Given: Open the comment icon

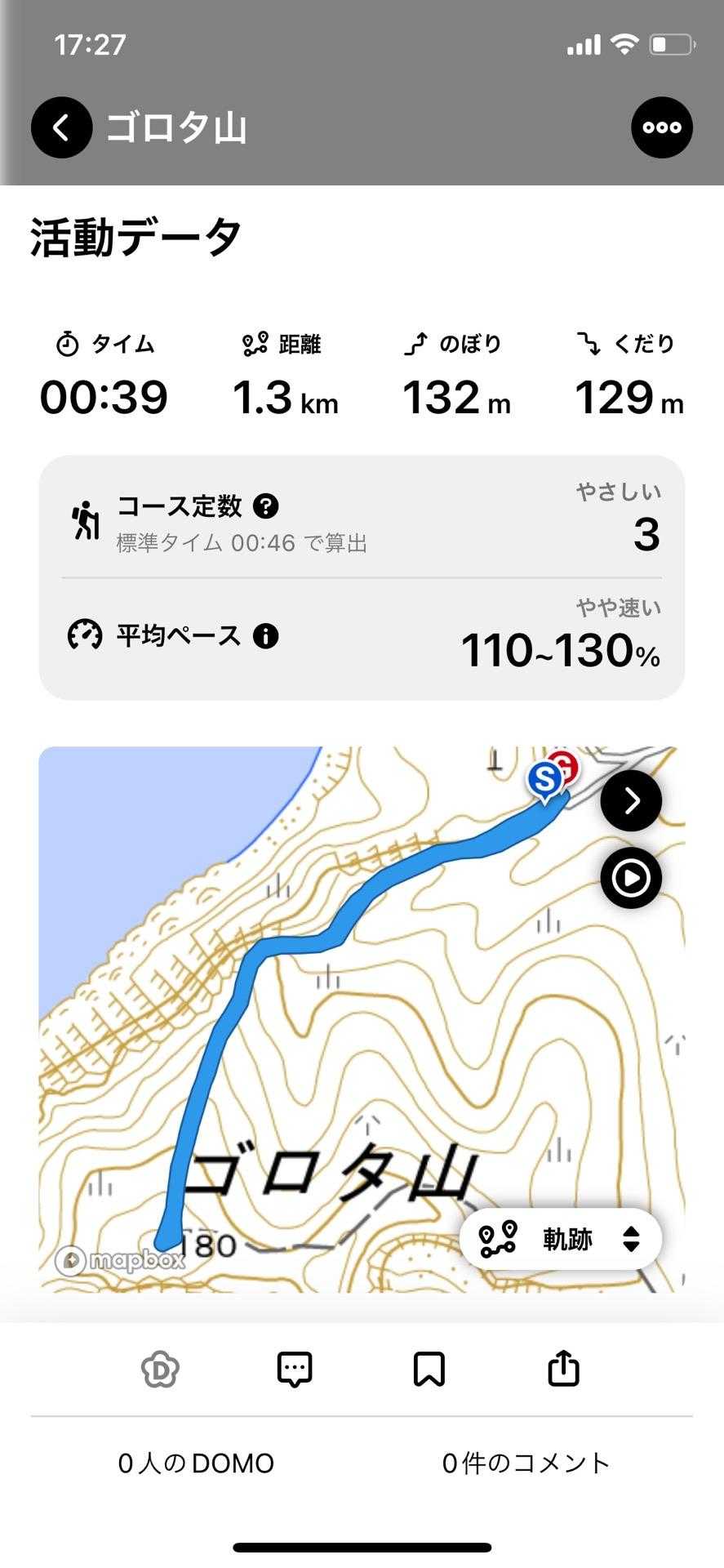Looking at the screenshot, I should pos(295,1370).
